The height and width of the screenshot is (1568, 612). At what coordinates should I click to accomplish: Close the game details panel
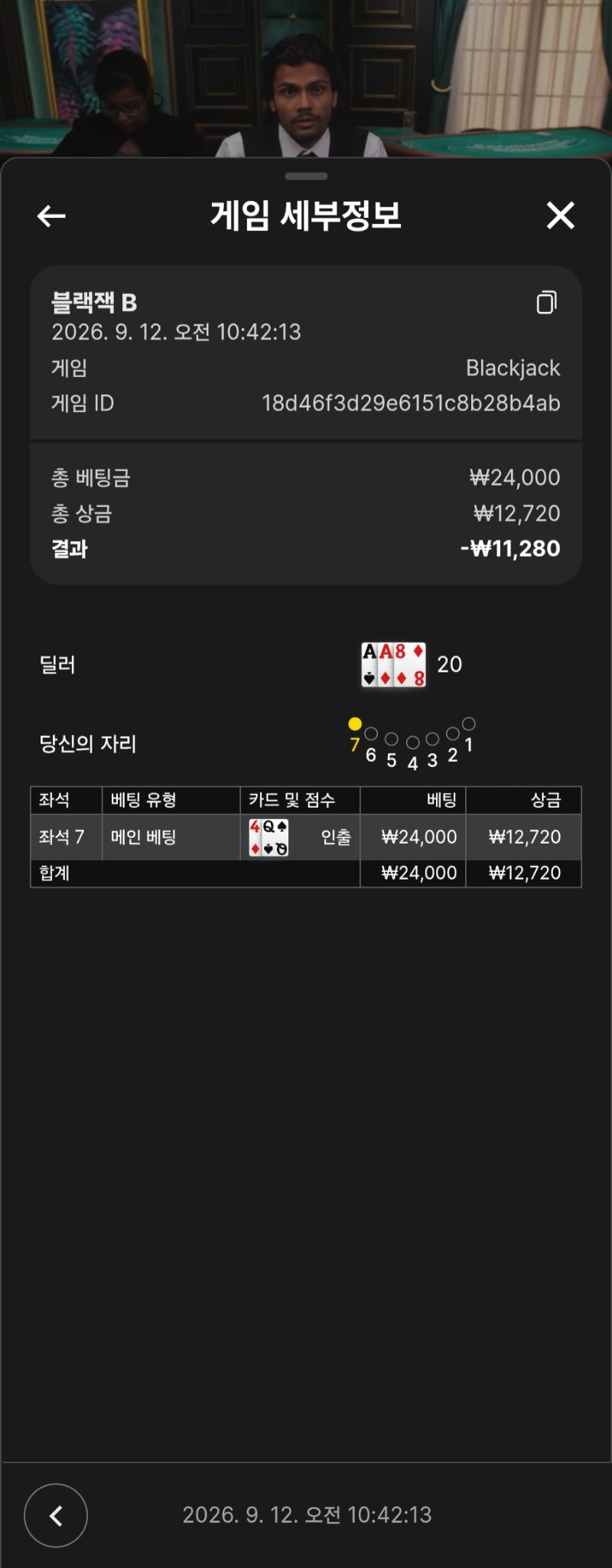tap(561, 216)
